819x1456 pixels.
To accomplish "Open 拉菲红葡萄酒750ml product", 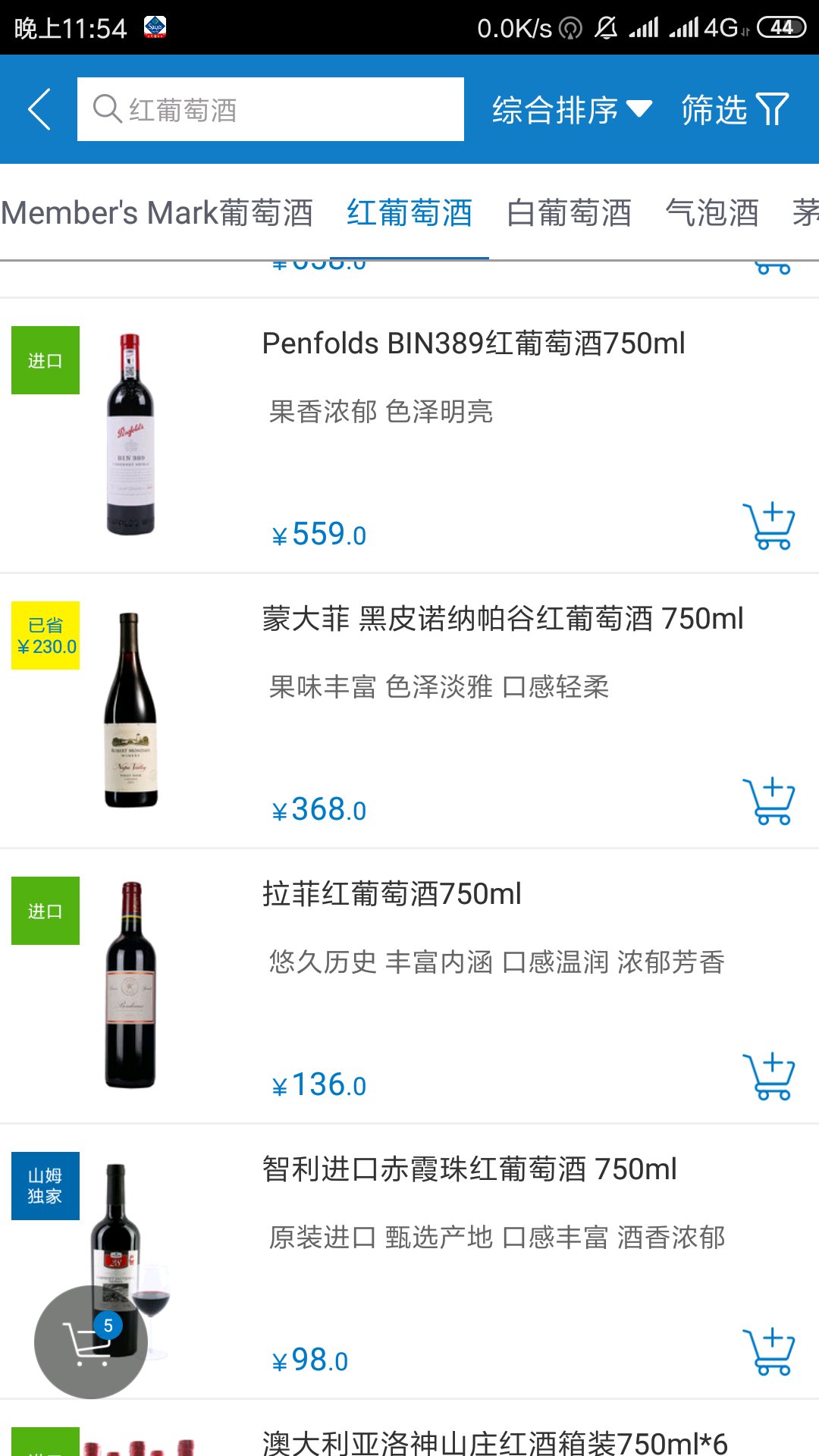I will 391,894.
